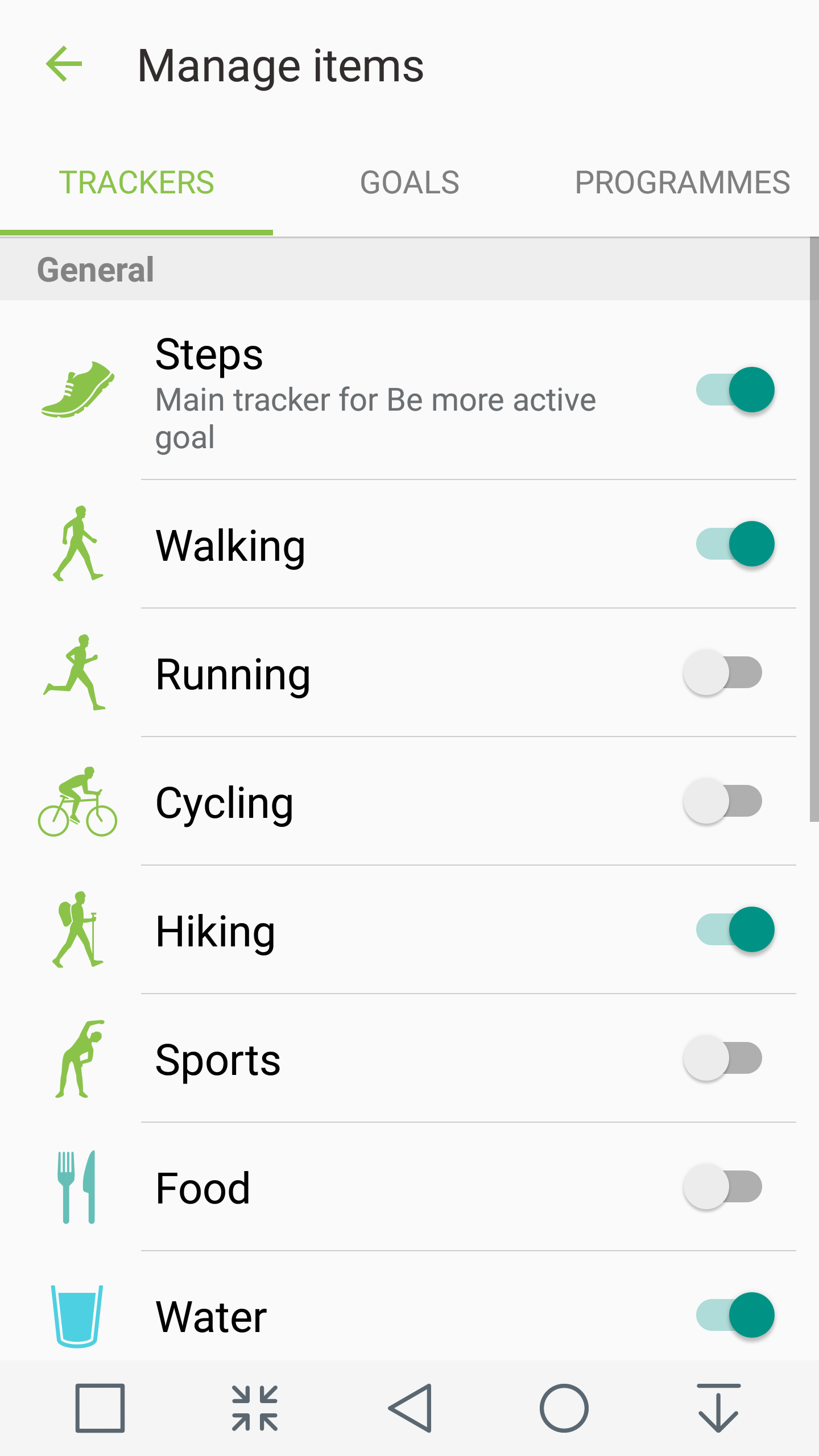This screenshot has width=819, height=1456.
Task: Enable the Running tracker
Action: pos(723,673)
